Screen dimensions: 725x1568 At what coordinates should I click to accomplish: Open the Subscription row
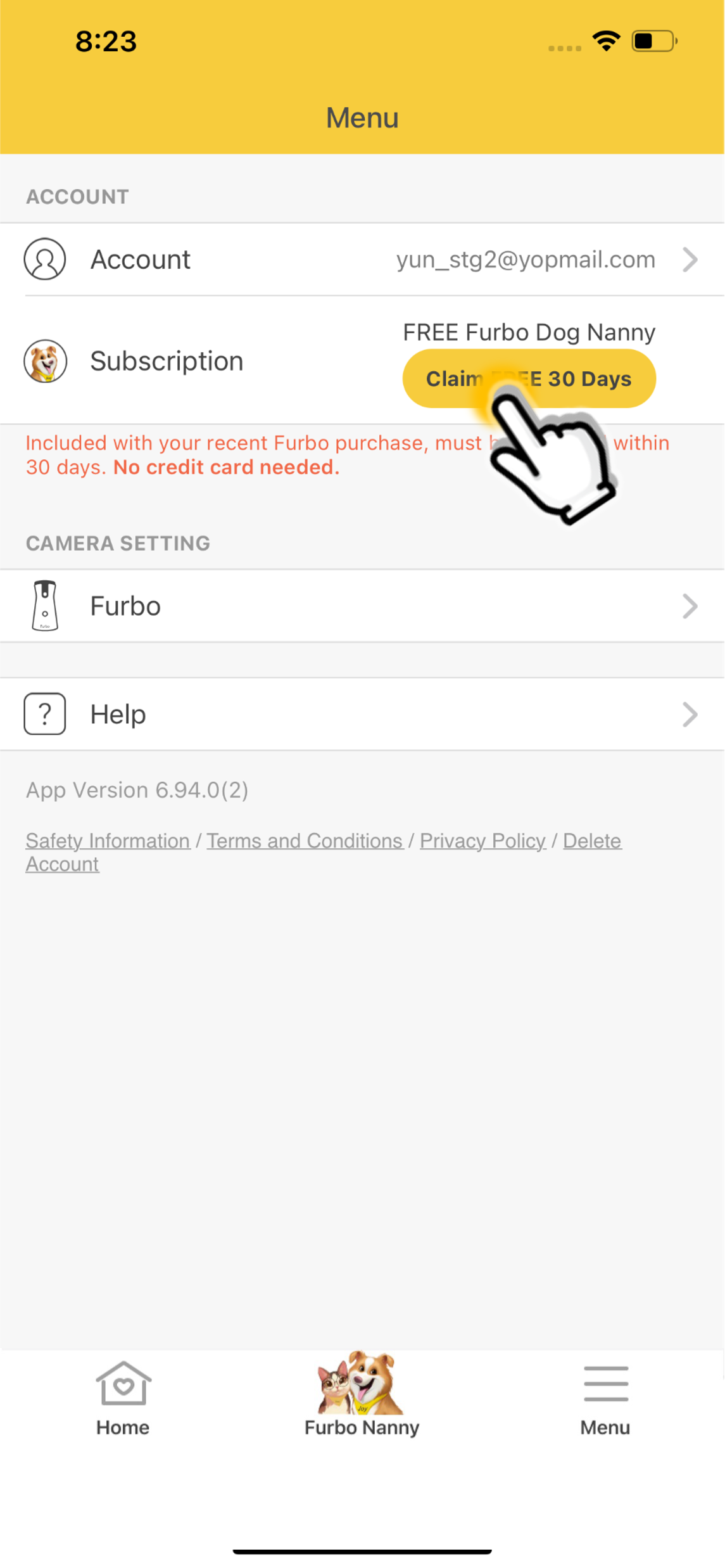coord(166,361)
